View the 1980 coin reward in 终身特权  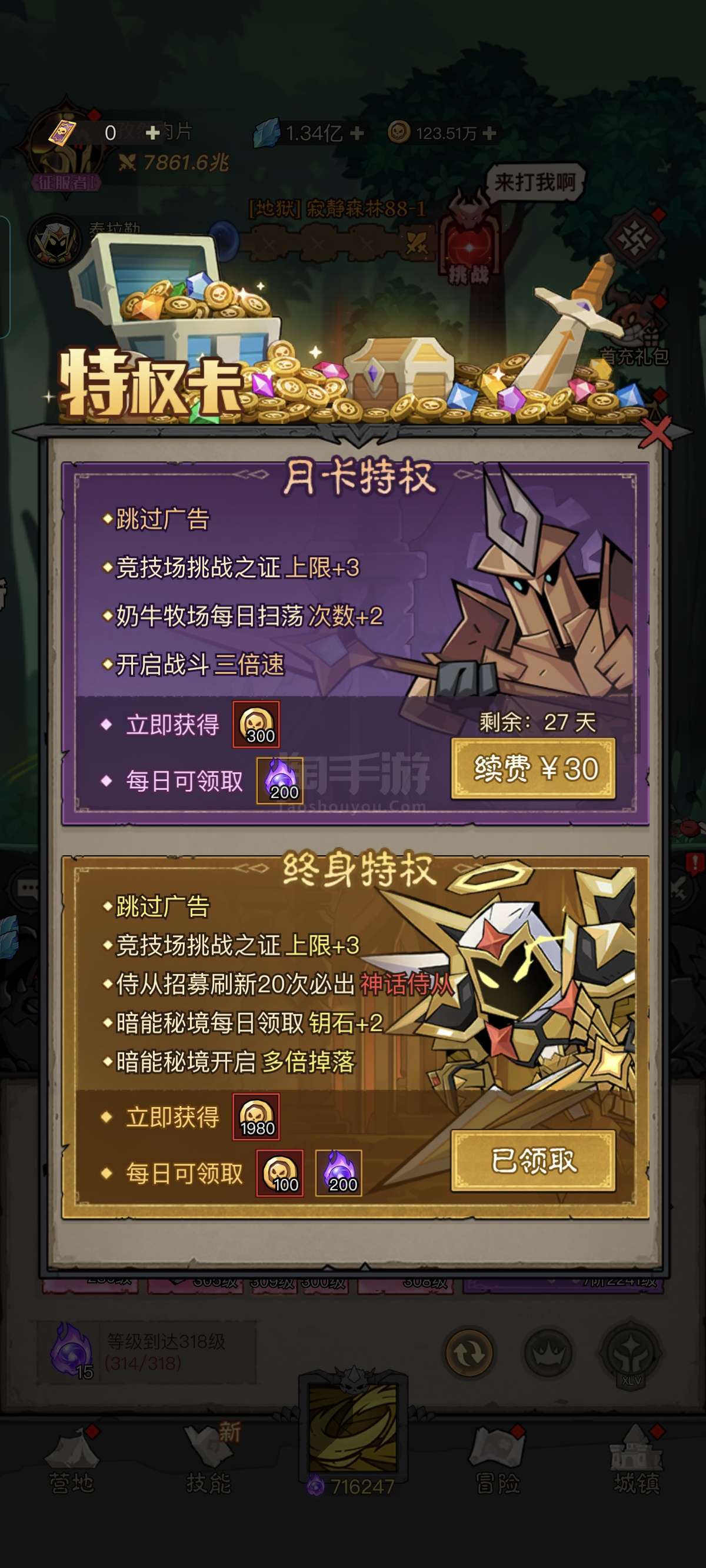click(x=257, y=1117)
